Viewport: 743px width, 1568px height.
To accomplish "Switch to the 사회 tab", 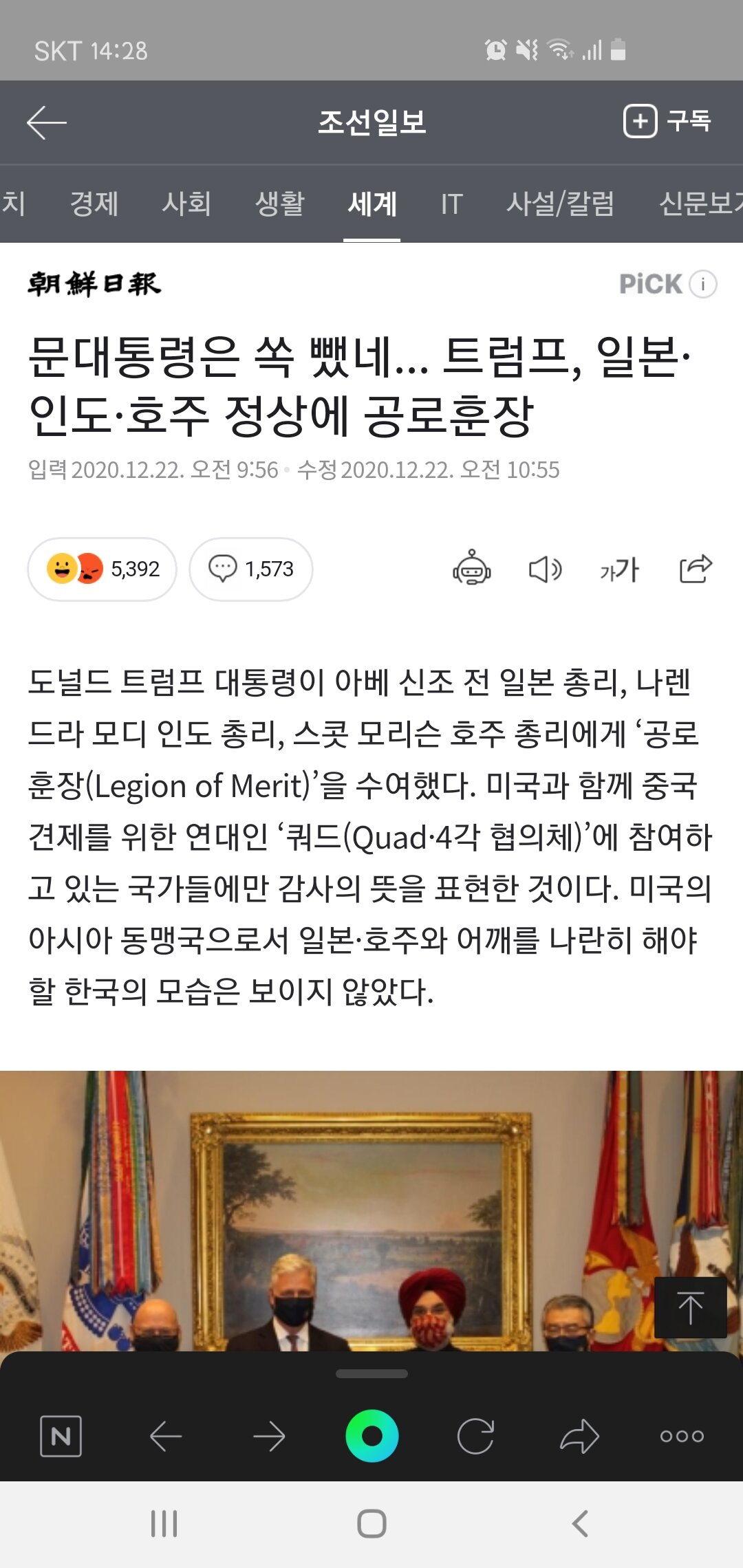I will (x=186, y=204).
